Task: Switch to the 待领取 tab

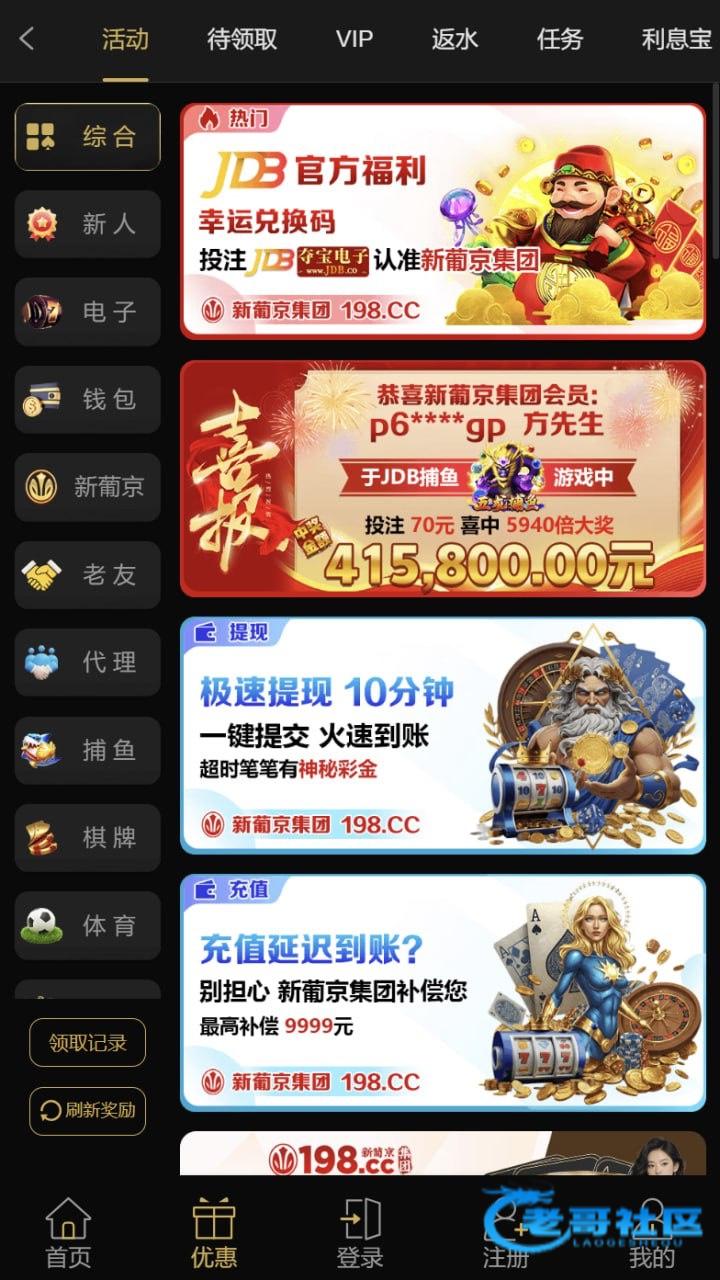Action: tap(242, 39)
